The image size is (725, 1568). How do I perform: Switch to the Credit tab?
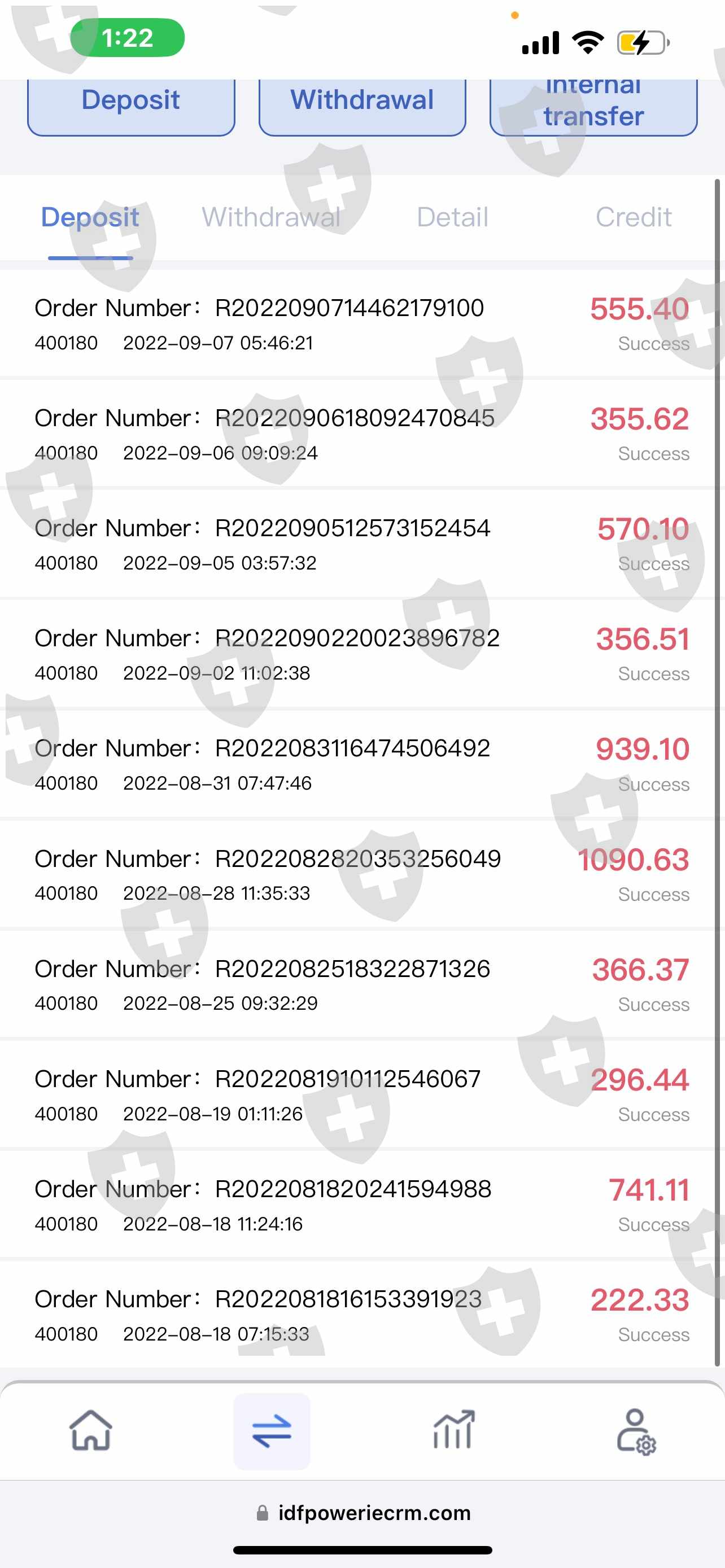click(x=633, y=217)
